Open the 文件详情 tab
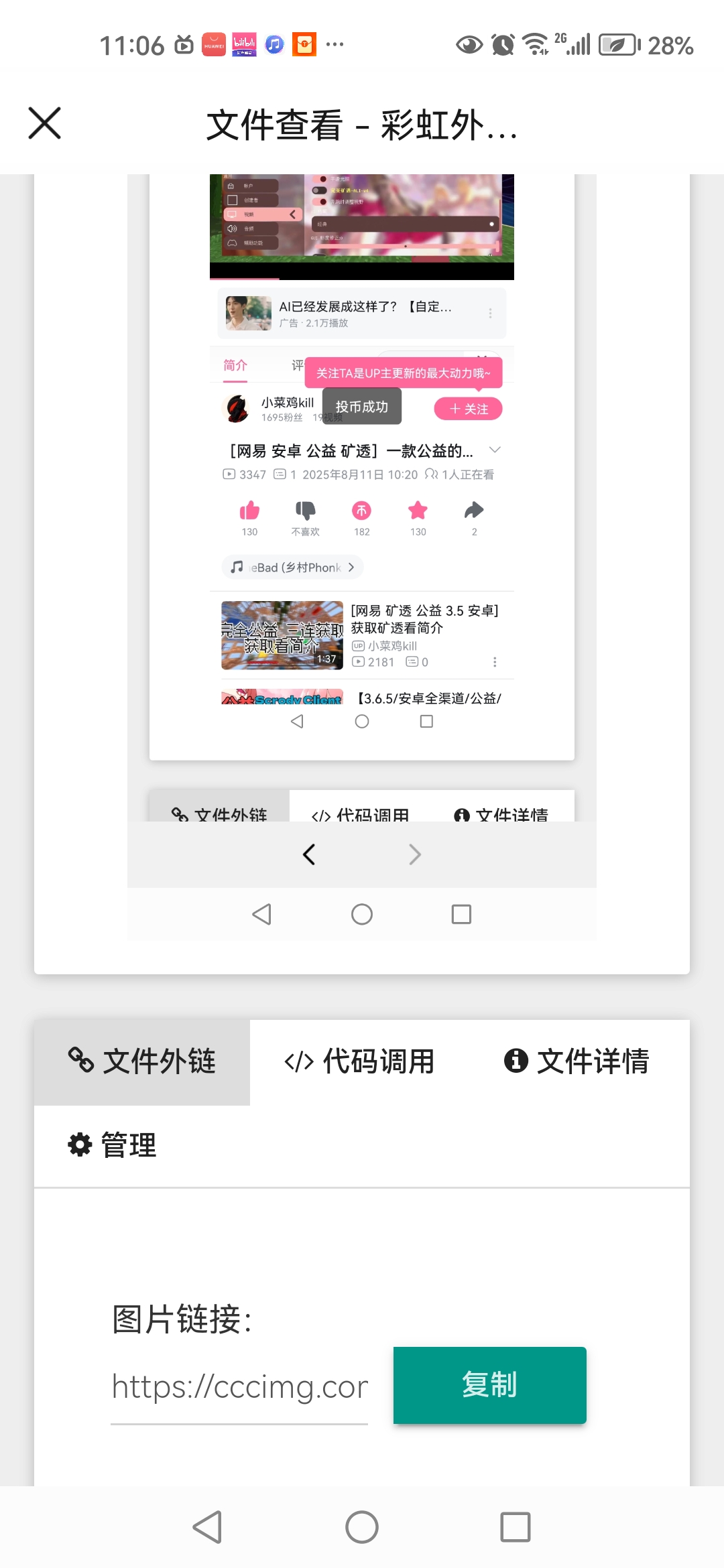The height and width of the screenshot is (1568, 724). coord(577,1062)
